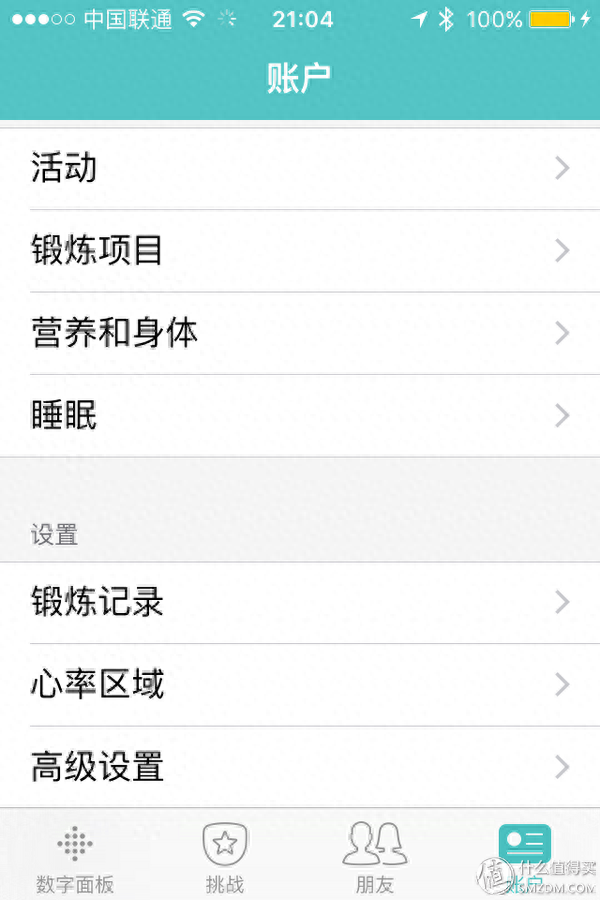Open the 活动 row
600x900 pixels.
300,168
